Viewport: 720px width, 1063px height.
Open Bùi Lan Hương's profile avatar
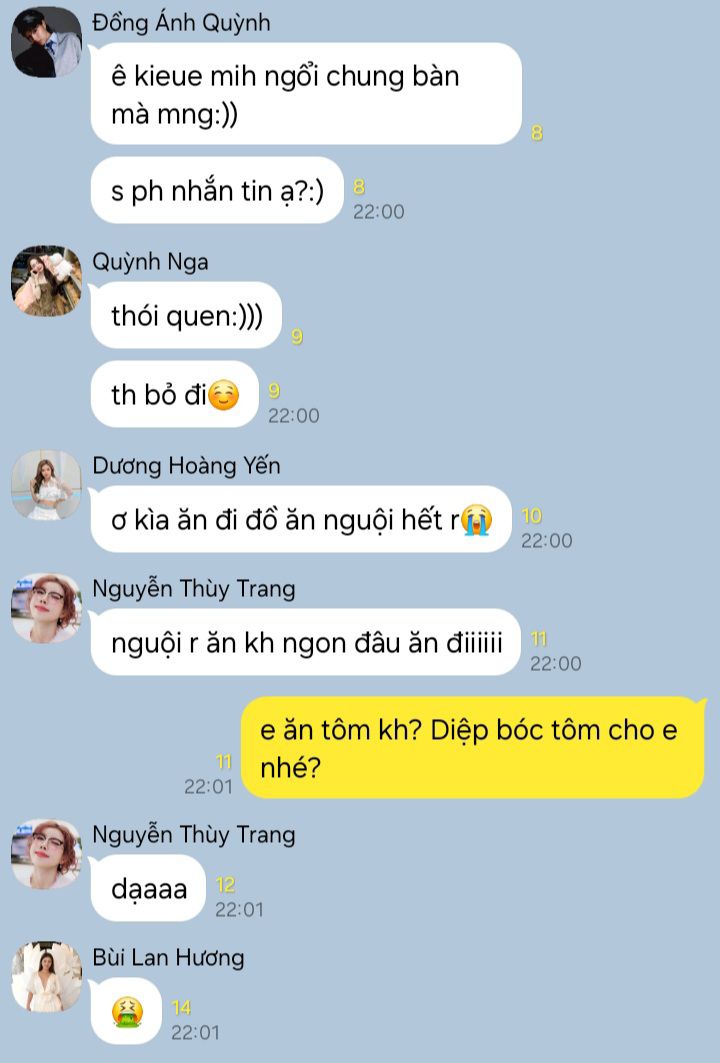[46, 976]
